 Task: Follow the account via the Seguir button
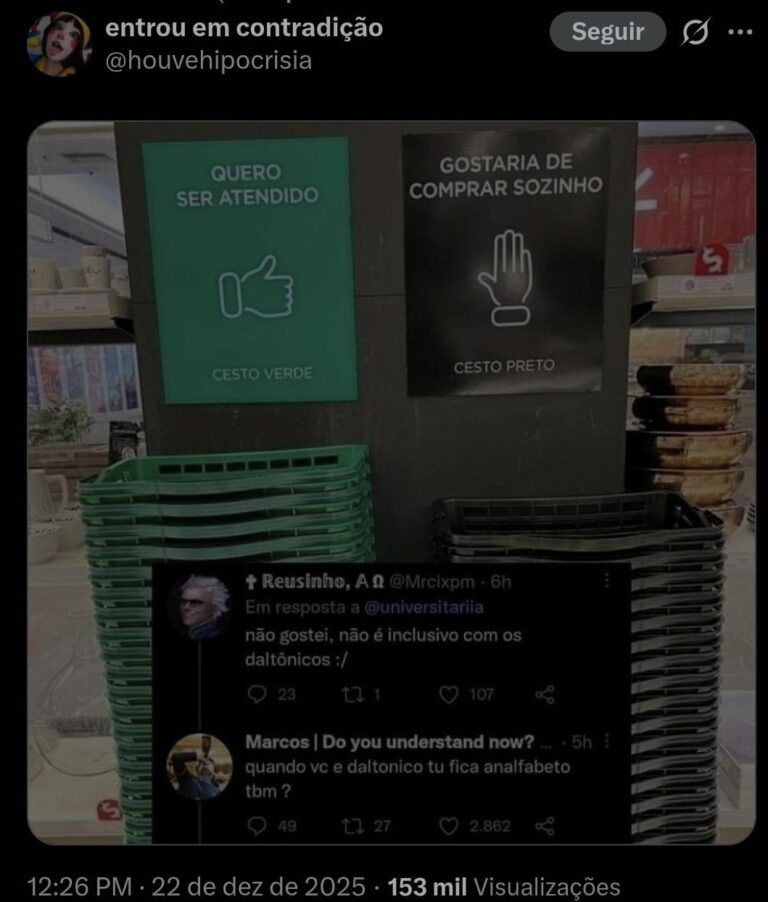[x=607, y=32]
